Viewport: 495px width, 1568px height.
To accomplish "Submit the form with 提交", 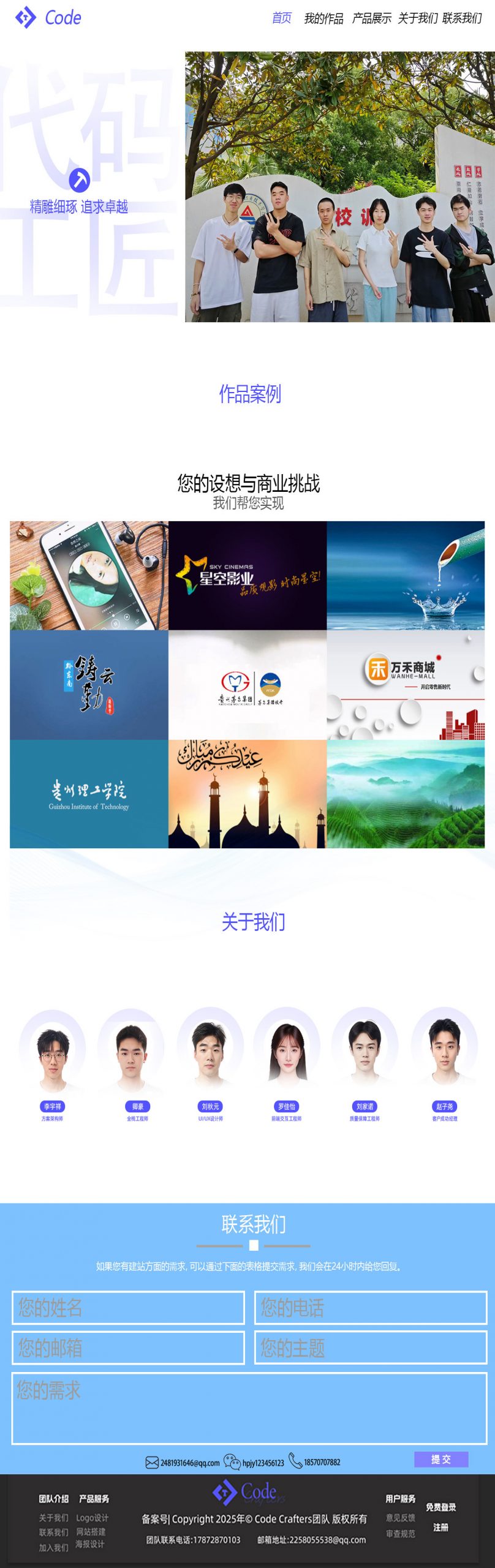I will coord(441,1459).
